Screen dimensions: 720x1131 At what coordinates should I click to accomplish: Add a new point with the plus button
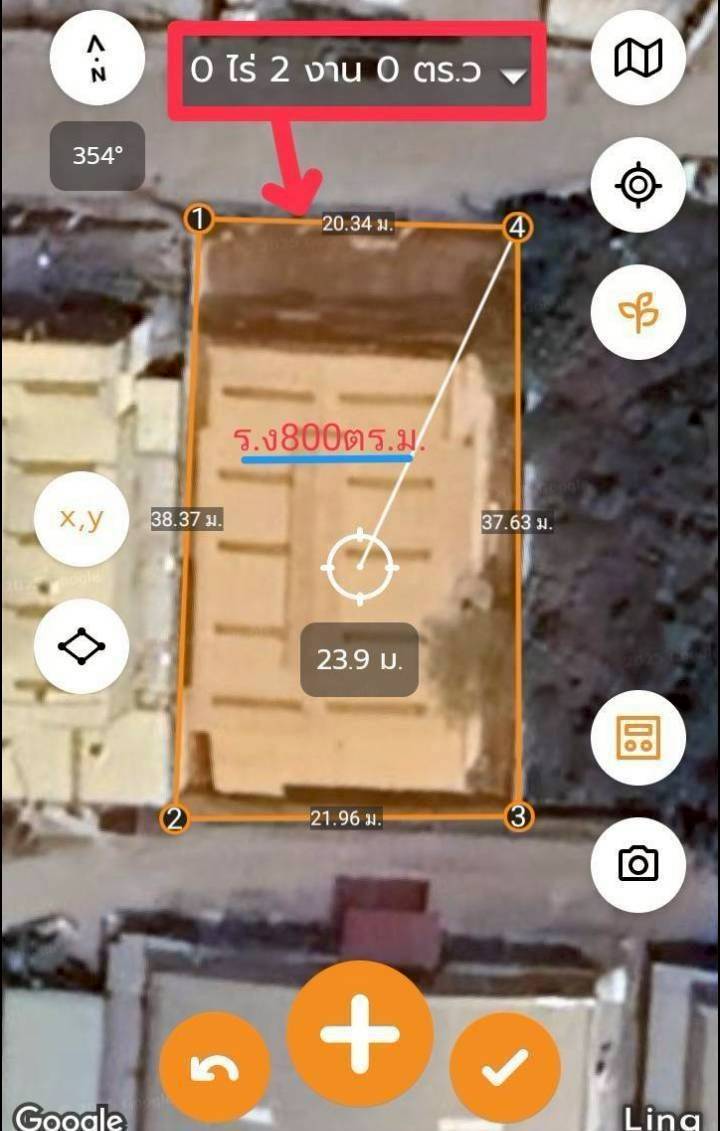click(360, 1034)
